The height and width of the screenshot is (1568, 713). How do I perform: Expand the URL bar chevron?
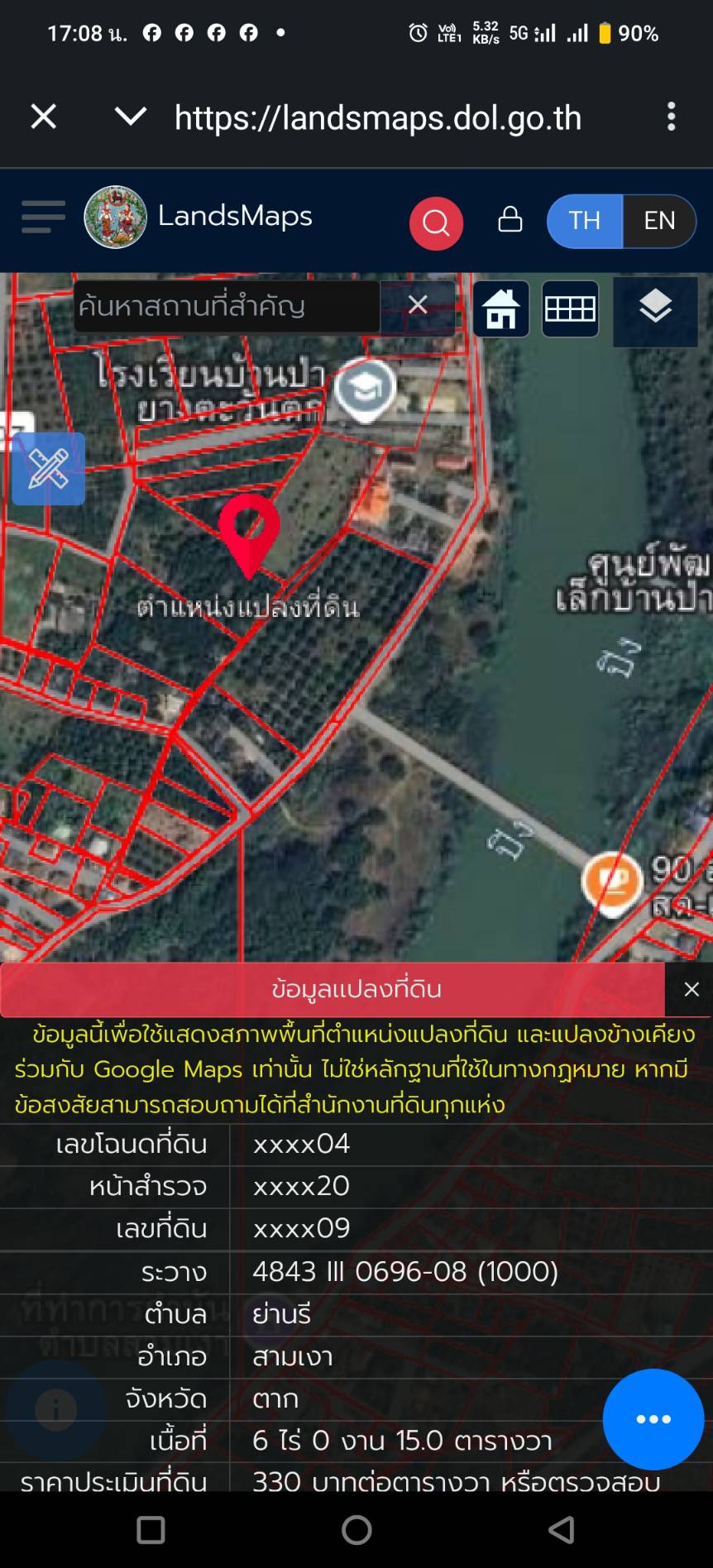click(131, 117)
